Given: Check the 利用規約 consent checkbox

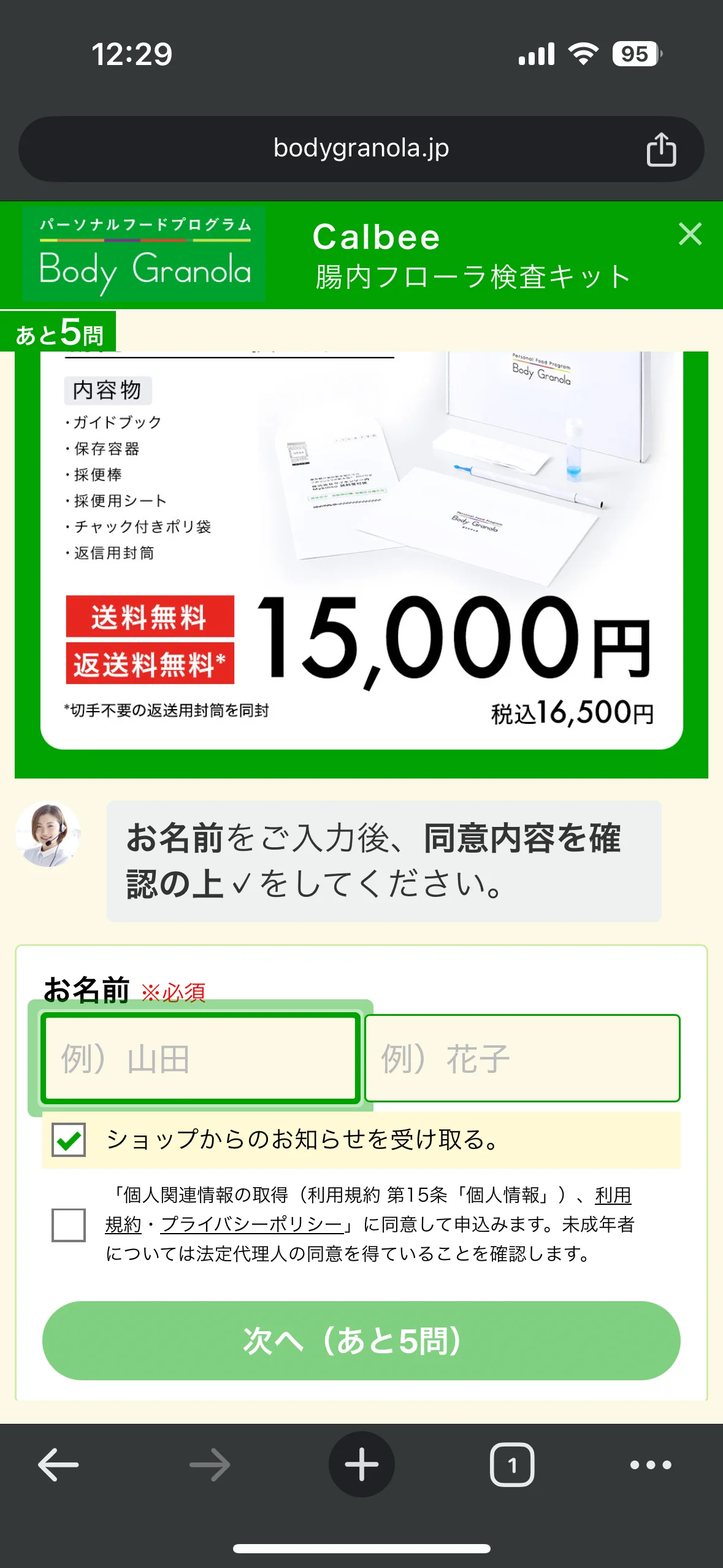Looking at the screenshot, I should (69, 1224).
